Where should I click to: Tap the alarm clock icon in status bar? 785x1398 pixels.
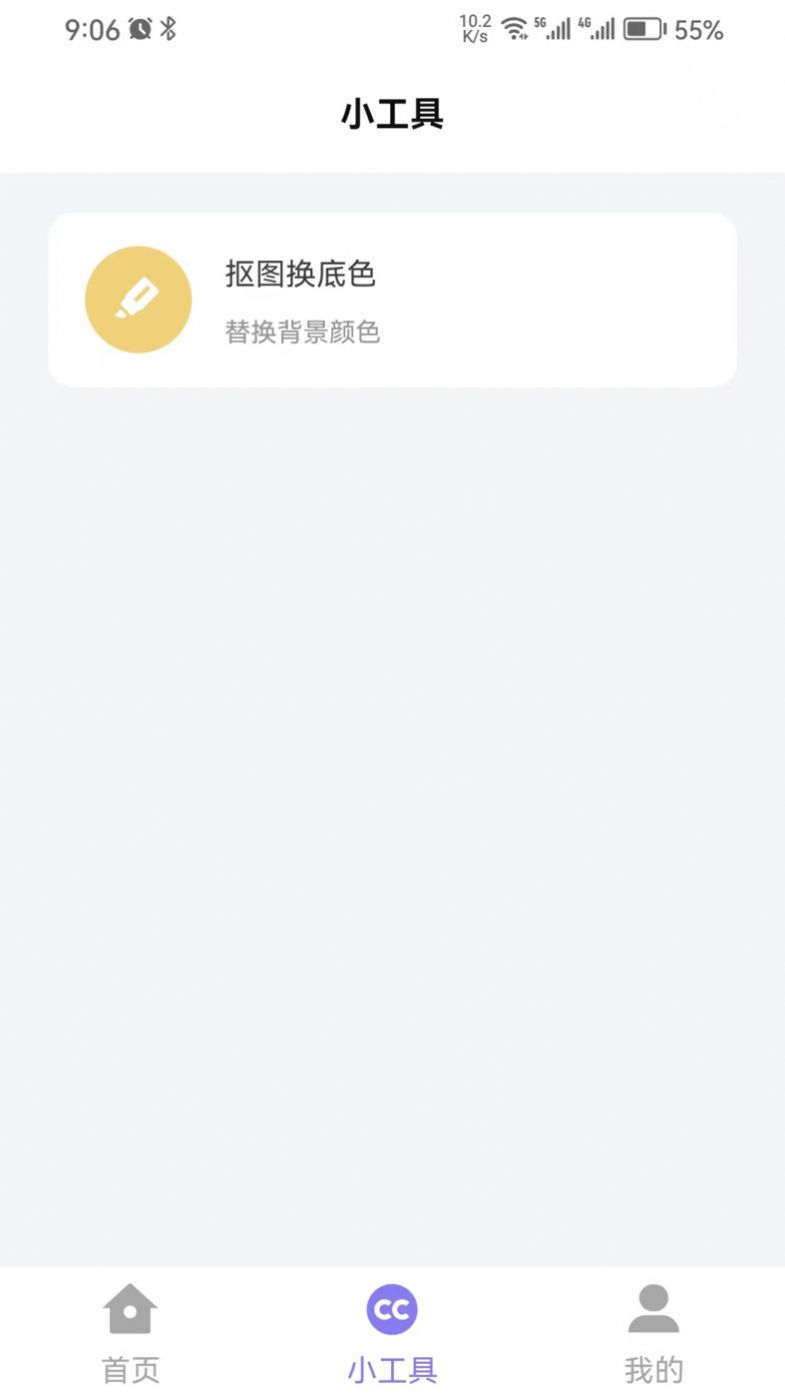[138, 29]
